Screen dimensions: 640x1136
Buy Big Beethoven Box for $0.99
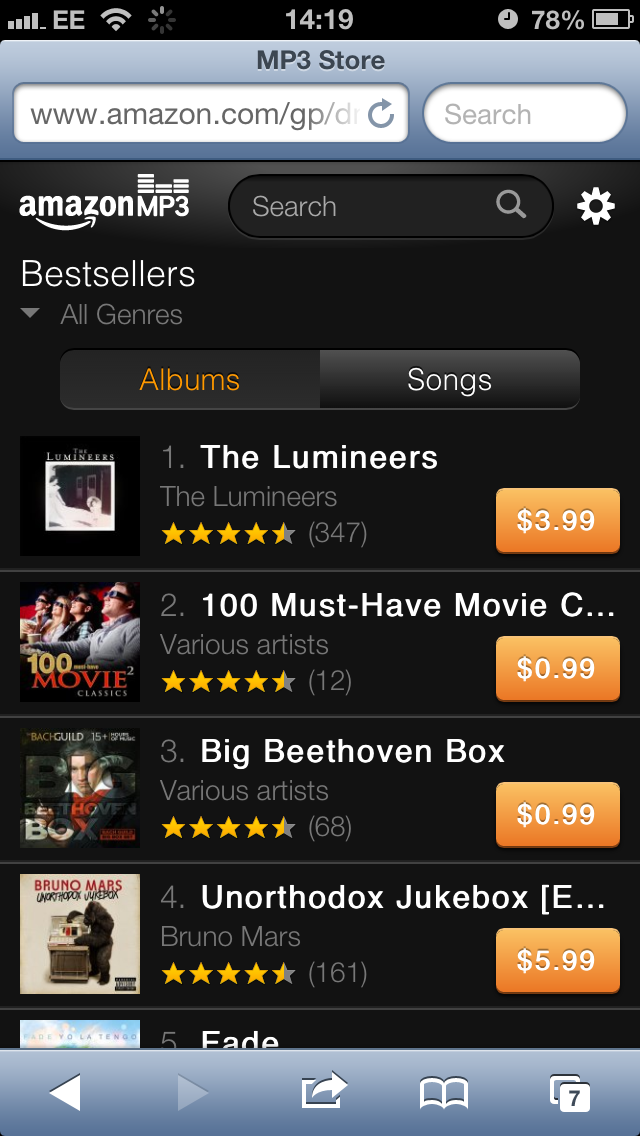pos(556,814)
